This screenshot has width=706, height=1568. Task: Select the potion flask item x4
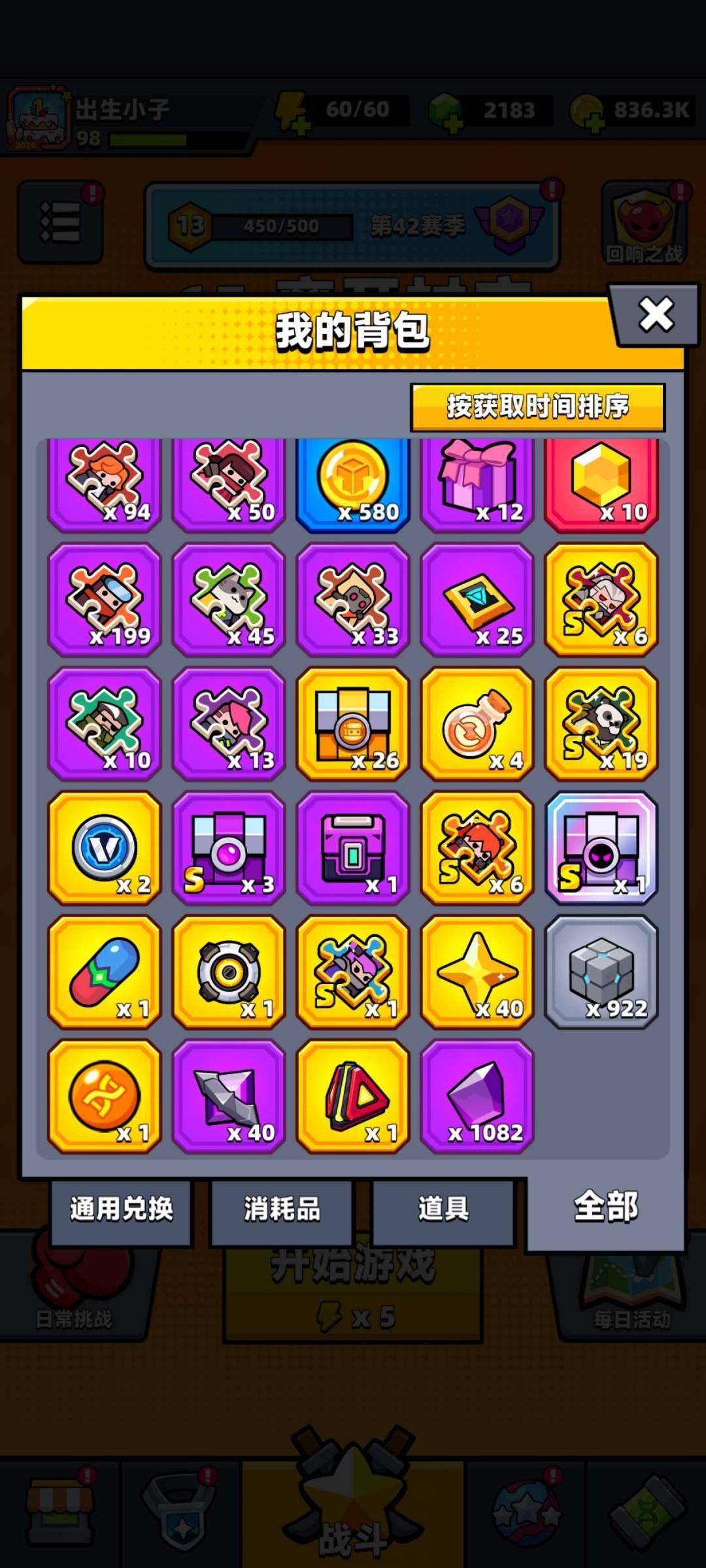point(477,724)
